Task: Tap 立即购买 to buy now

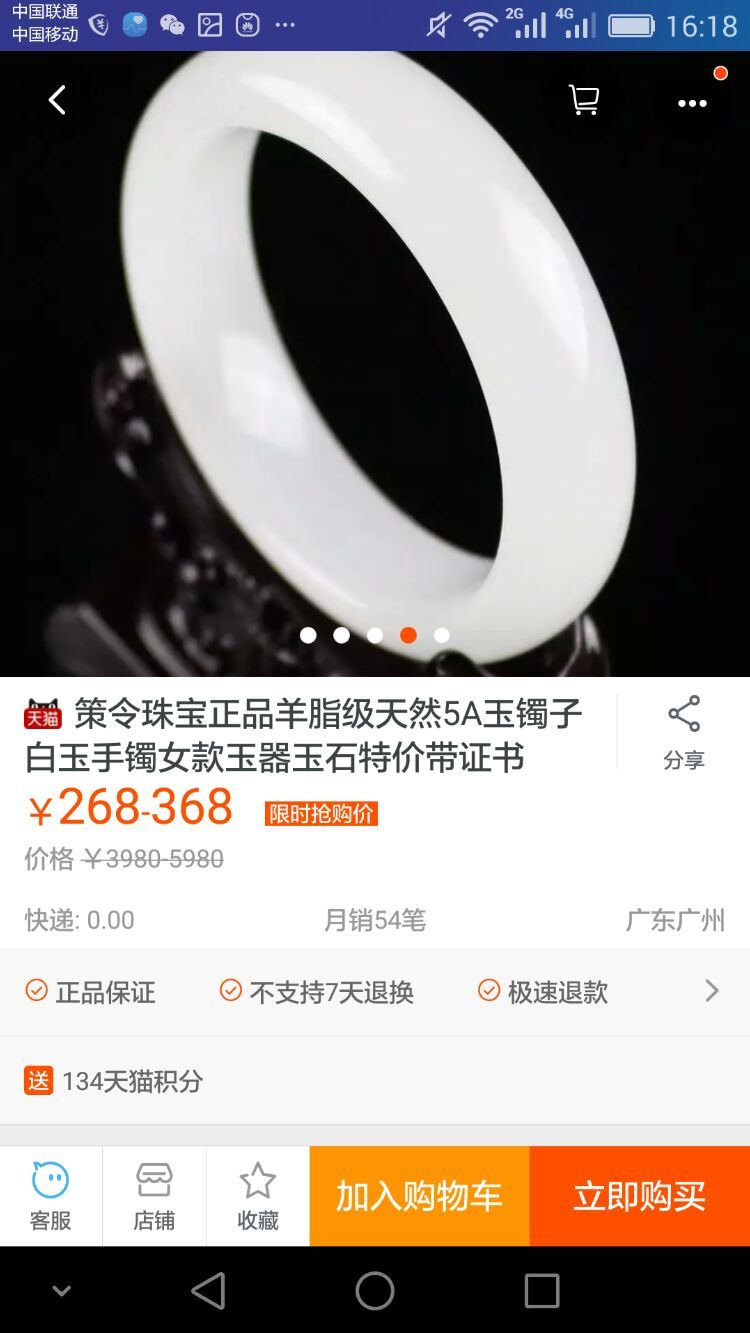Action: (x=639, y=1195)
